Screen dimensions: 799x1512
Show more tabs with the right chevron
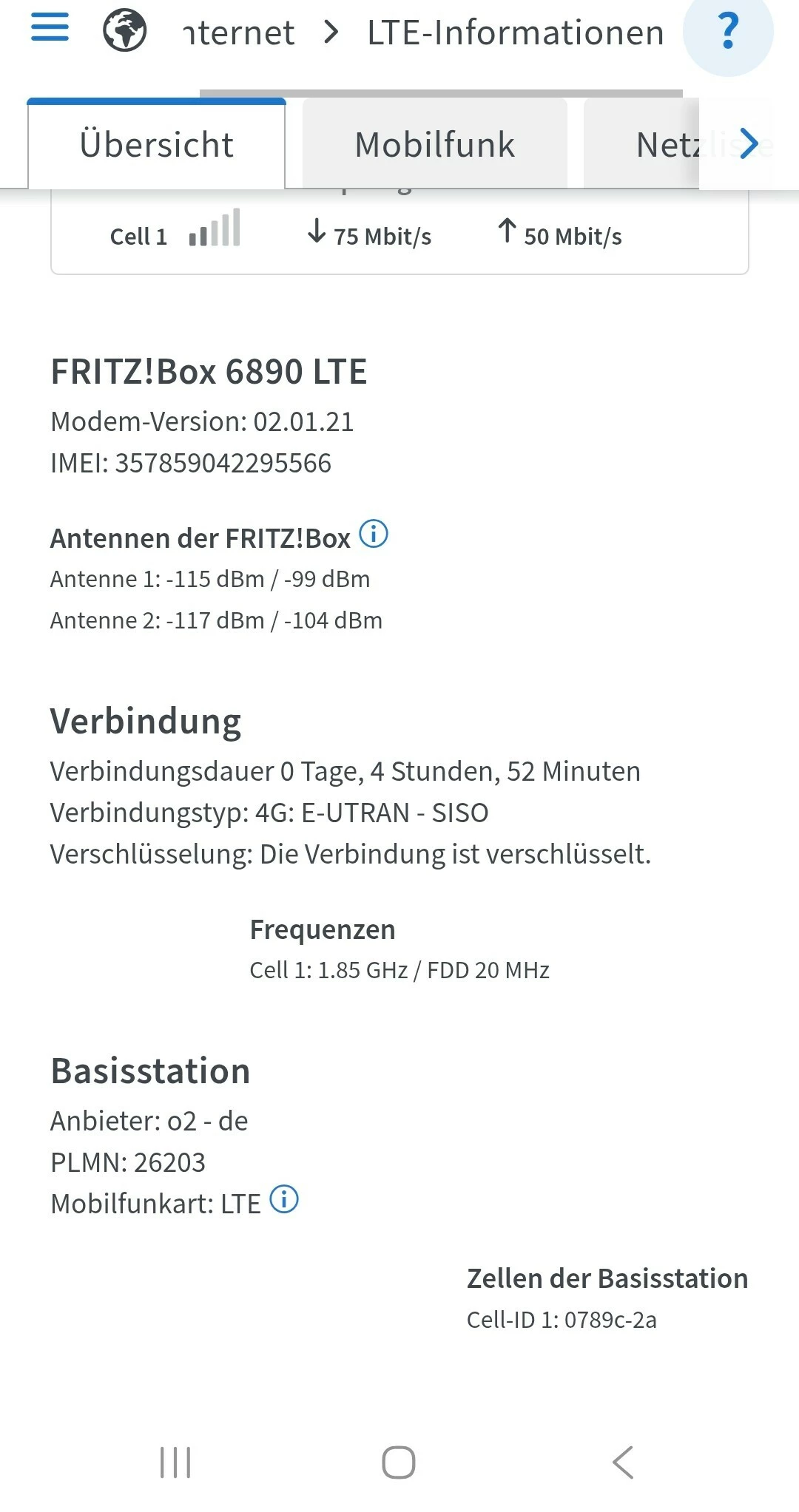[x=749, y=144]
